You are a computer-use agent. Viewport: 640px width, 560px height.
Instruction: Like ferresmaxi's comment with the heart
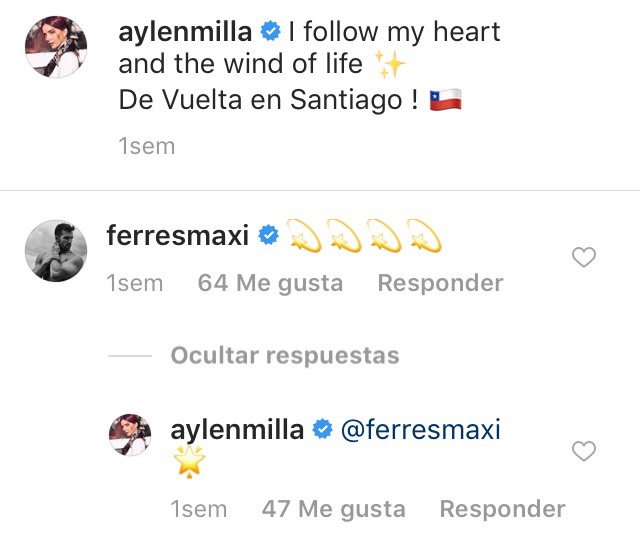pyautogui.click(x=583, y=258)
